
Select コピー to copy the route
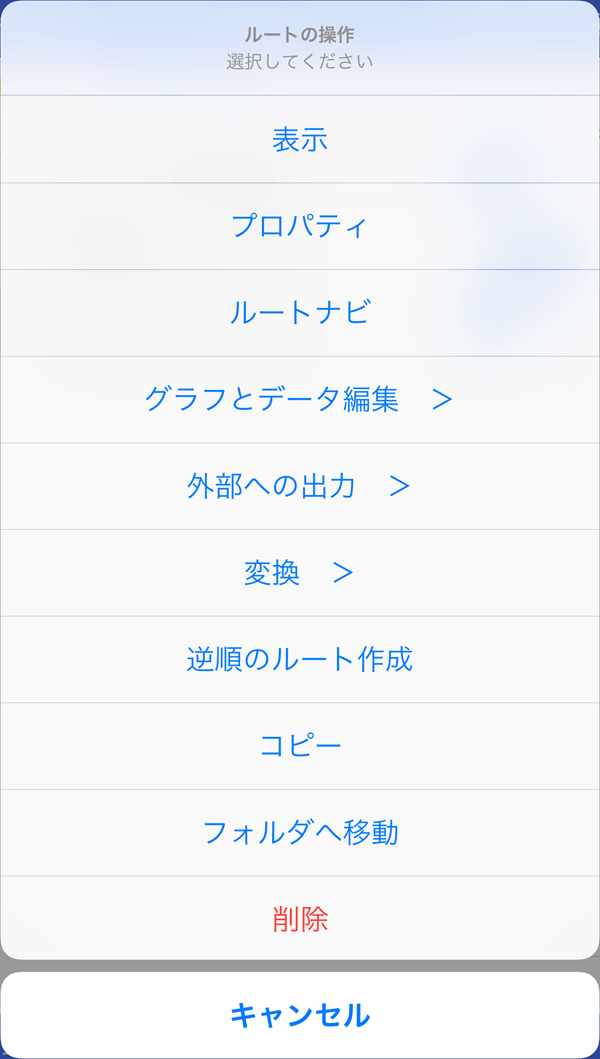(x=300, y=746)
